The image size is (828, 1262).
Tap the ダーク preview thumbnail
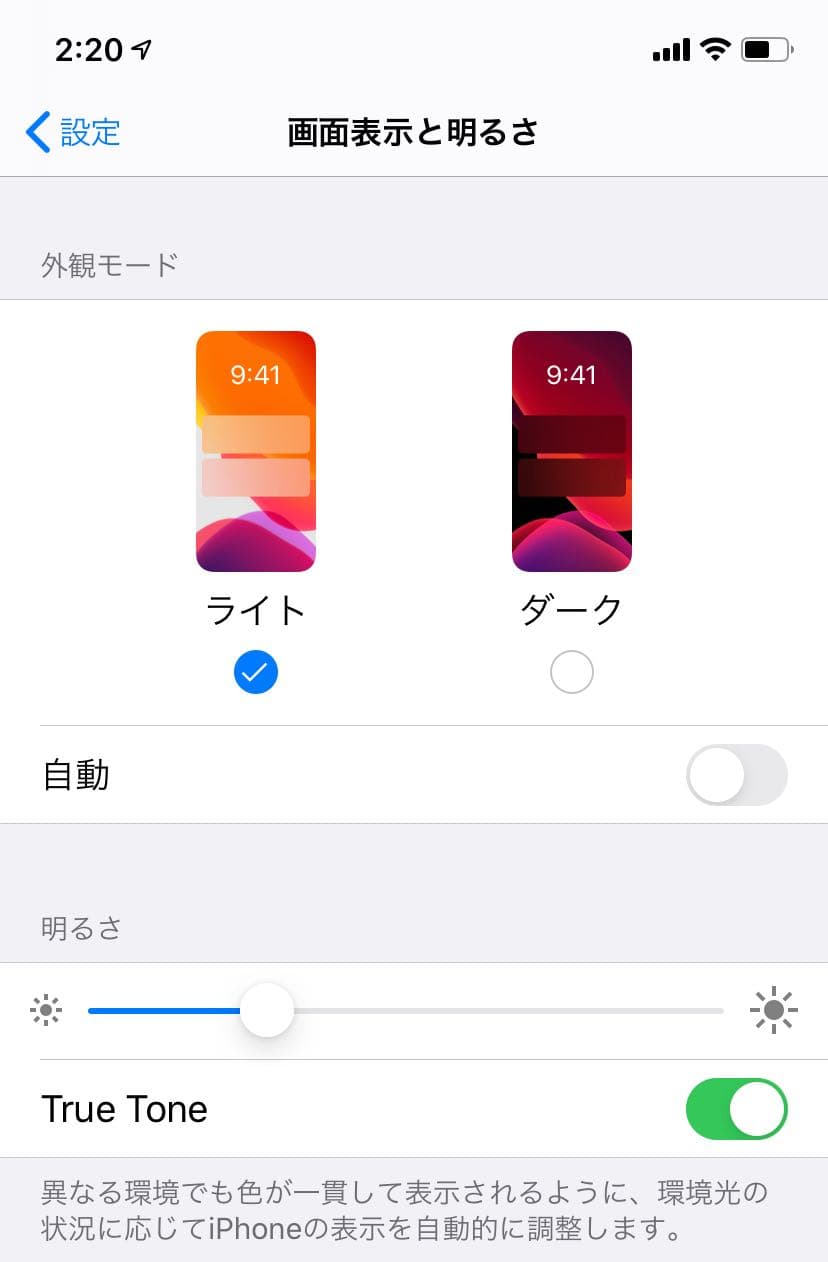572,451
